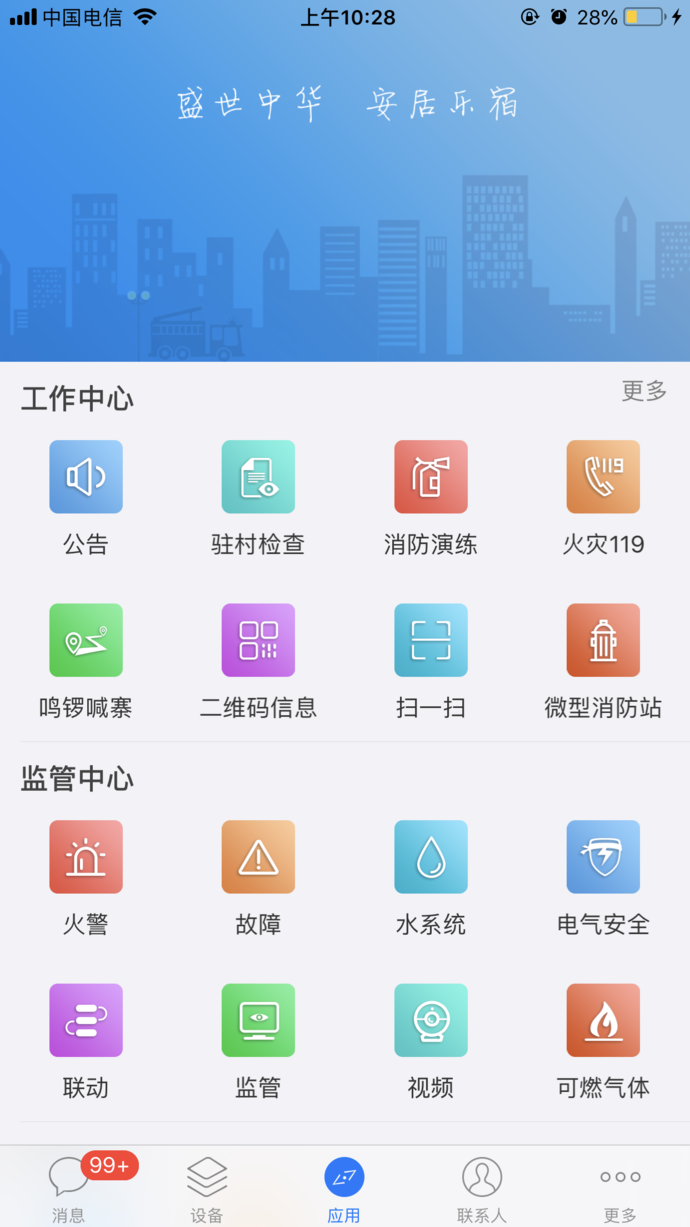The width and height of the screenshot is (690, 1227).
Task: Open 电气安全 electrical safety
Action: coord(603,858)
